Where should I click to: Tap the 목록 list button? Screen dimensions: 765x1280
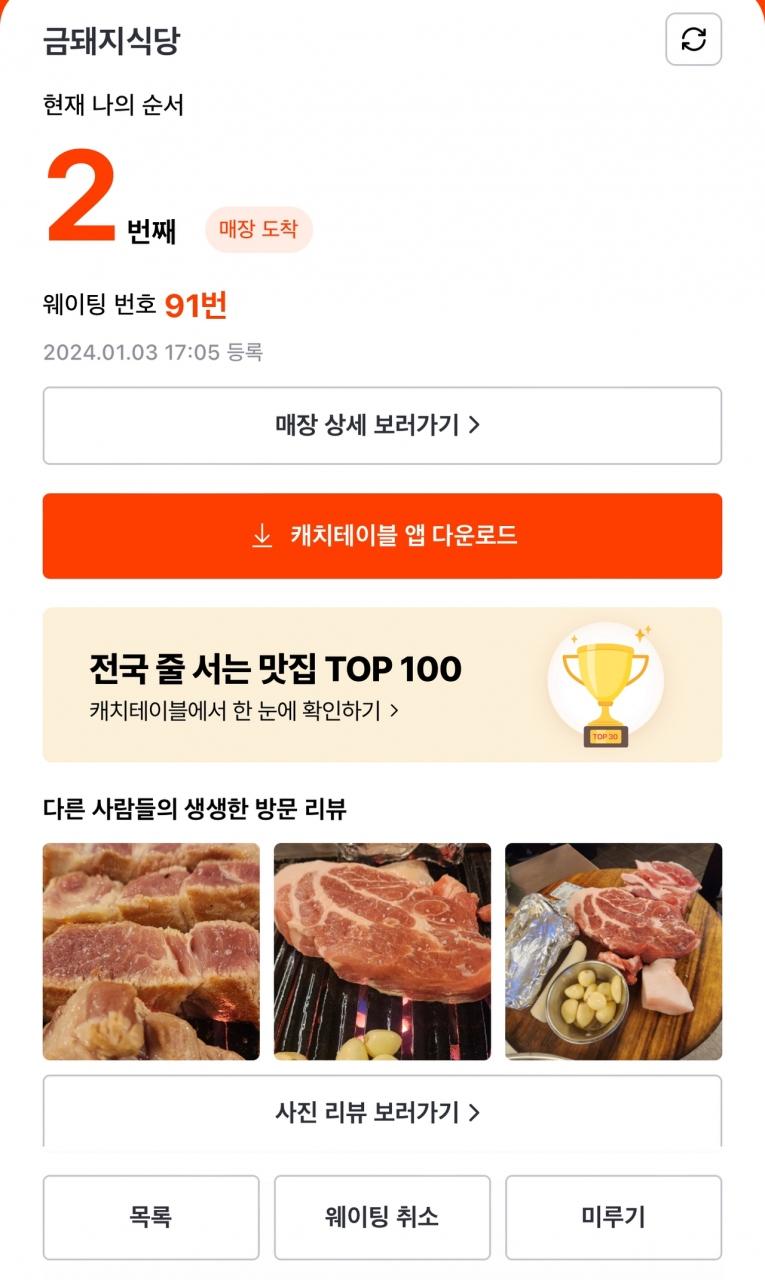tap(151, 1217)
